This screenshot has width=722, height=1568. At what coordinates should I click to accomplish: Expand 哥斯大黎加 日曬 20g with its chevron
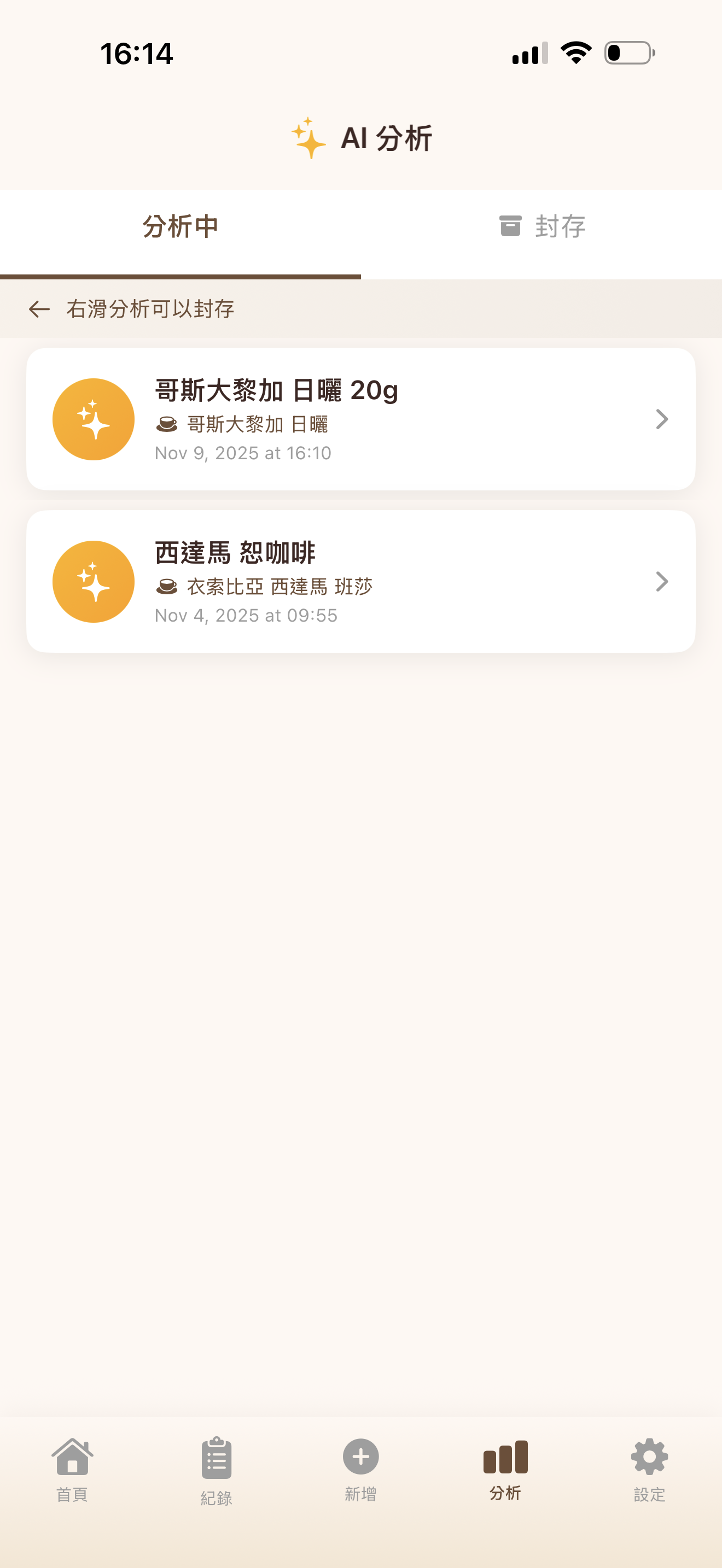click(x=662, y=419)
